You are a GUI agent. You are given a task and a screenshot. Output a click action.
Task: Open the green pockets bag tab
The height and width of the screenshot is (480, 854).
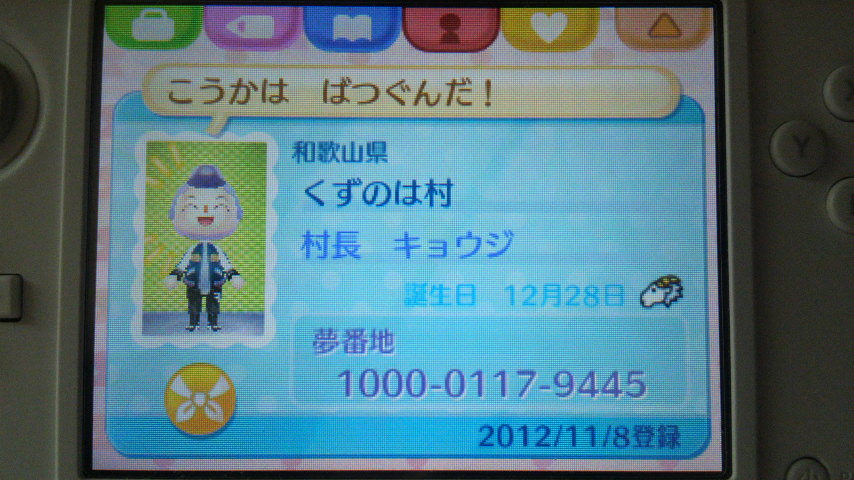(x=153, y=26)
